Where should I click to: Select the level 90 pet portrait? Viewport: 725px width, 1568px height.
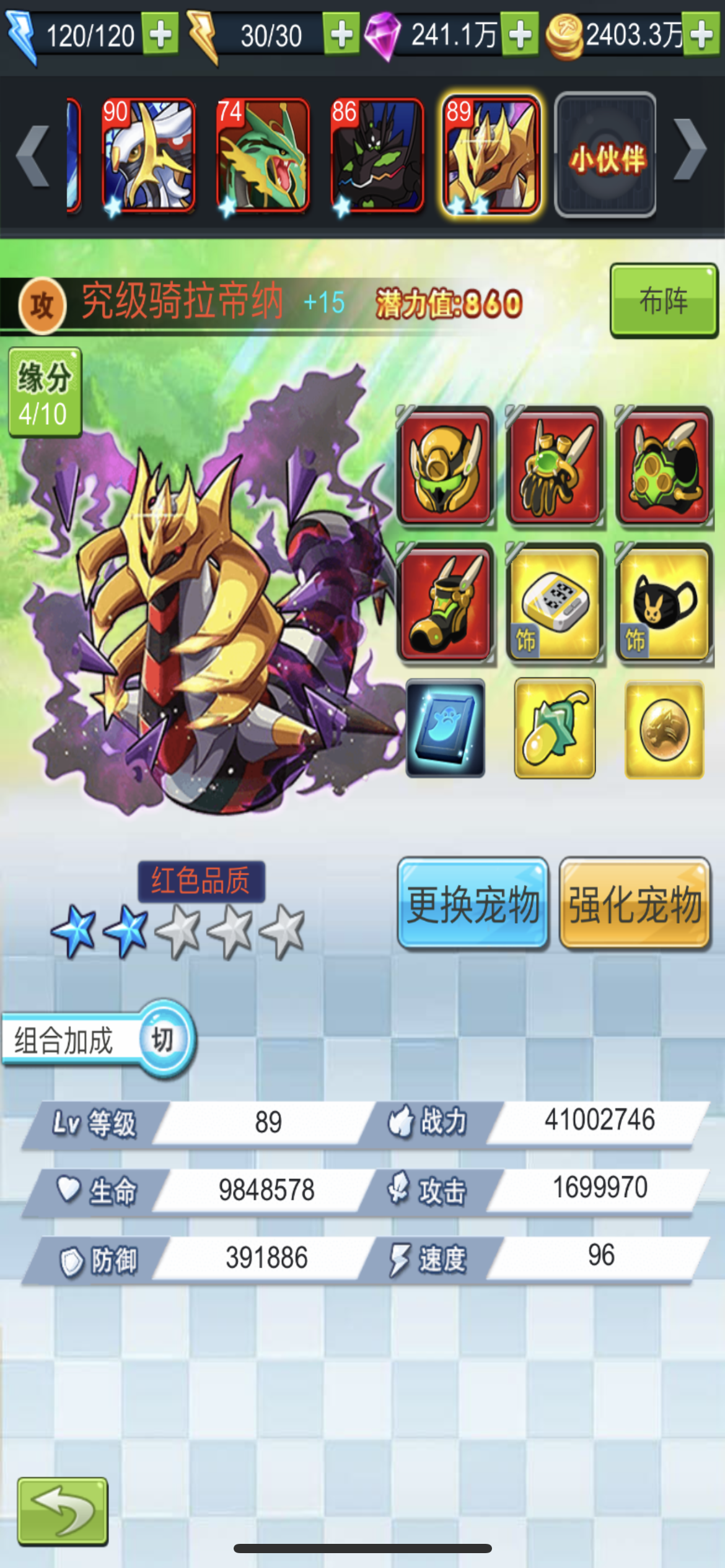click(149, 155)
